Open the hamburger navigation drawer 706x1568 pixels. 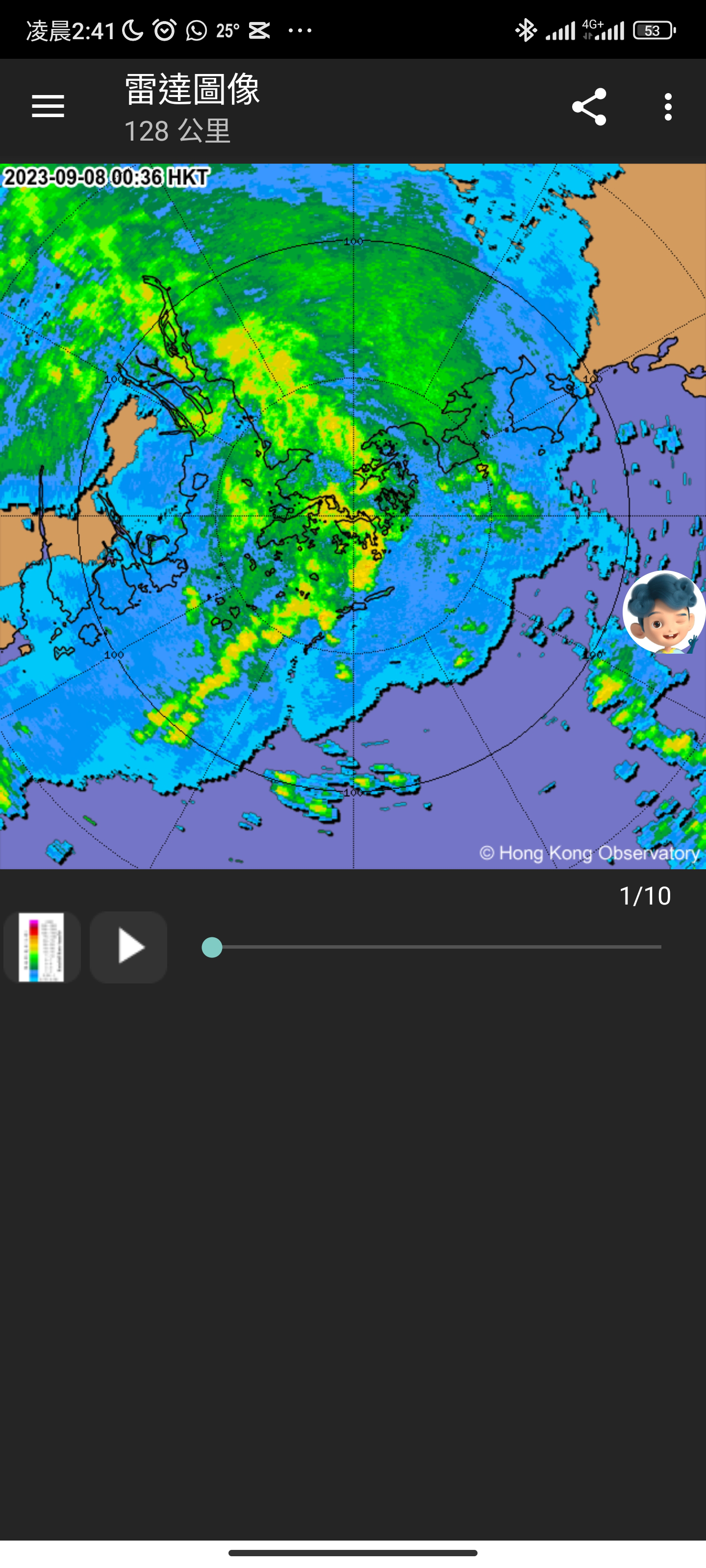point(48,106)
